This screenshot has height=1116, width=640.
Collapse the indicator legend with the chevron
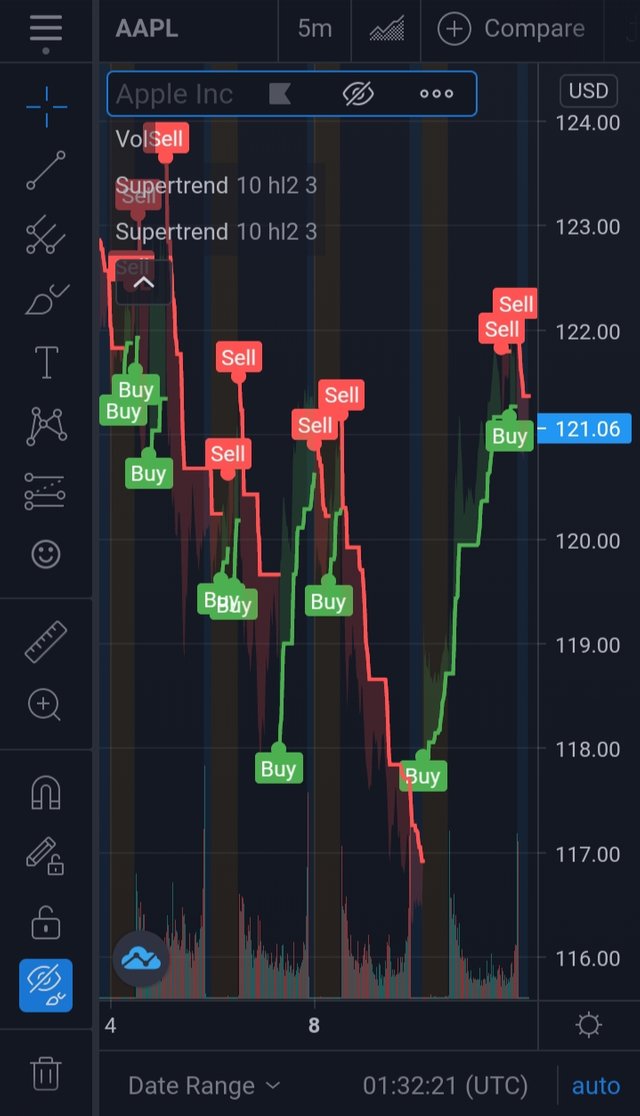tap(143, 283)
